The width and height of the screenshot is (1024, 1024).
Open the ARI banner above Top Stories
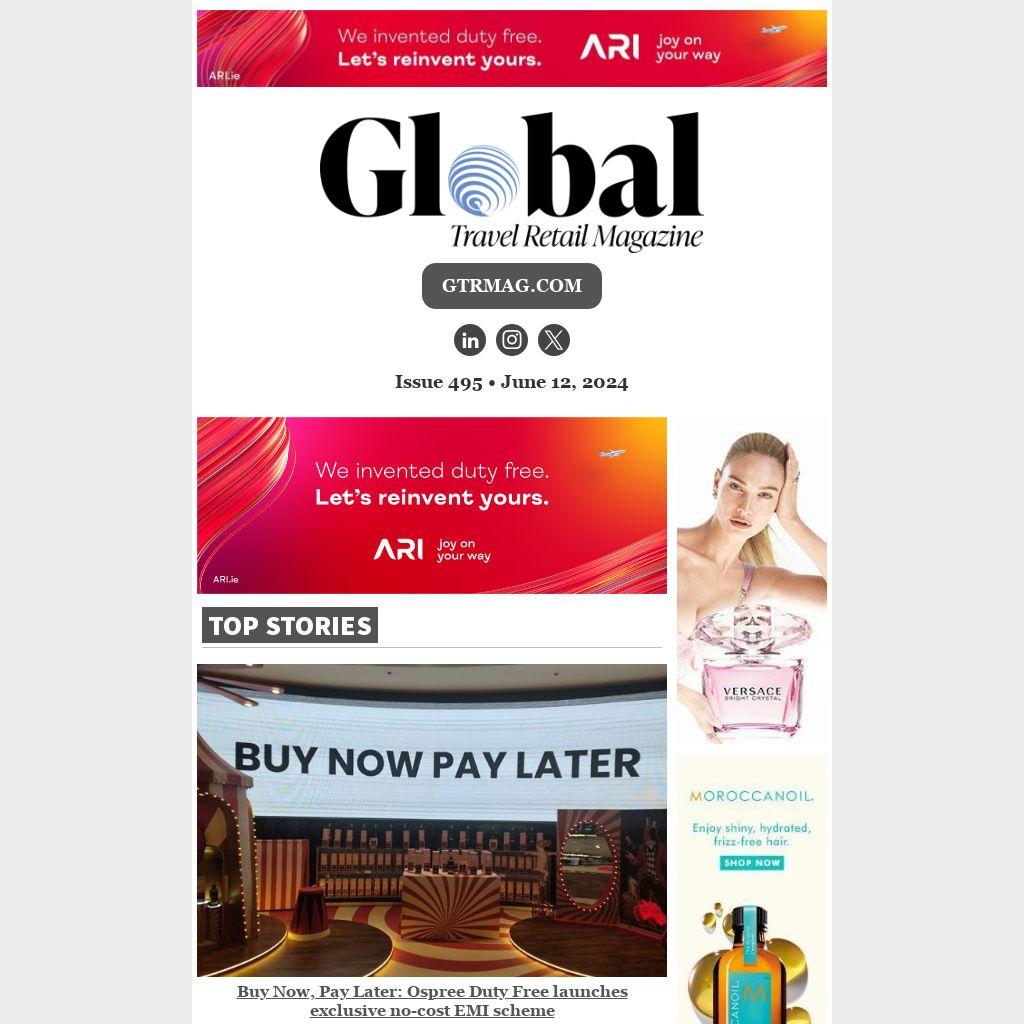pyautogui.click(x=431, y=505)
